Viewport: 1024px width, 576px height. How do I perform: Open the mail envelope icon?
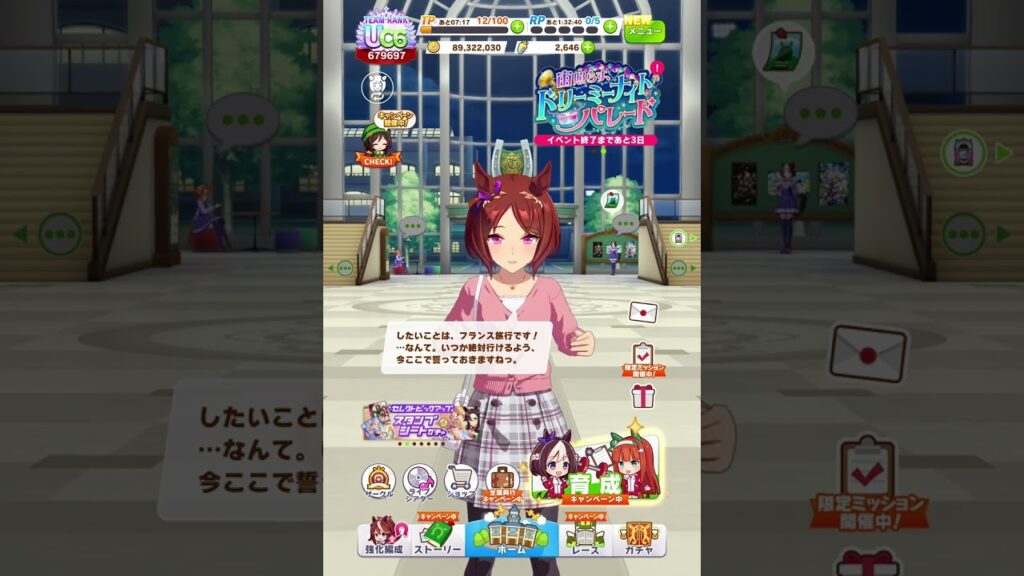[643, 313]
